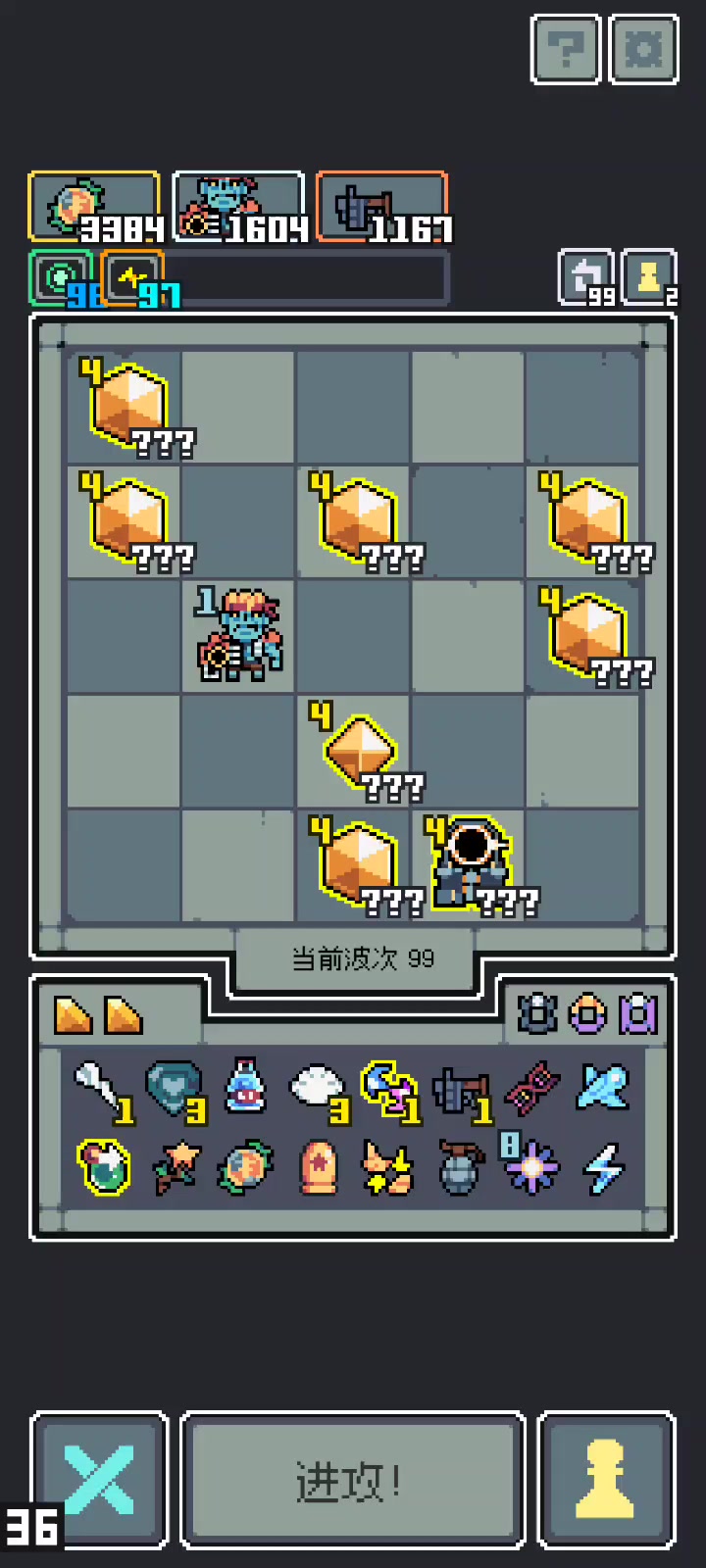Image resolution: width=706 pixels, height=1568 pixels.
Task: Select the white cloud item with 3
Action: click(x=318, y=1088)
